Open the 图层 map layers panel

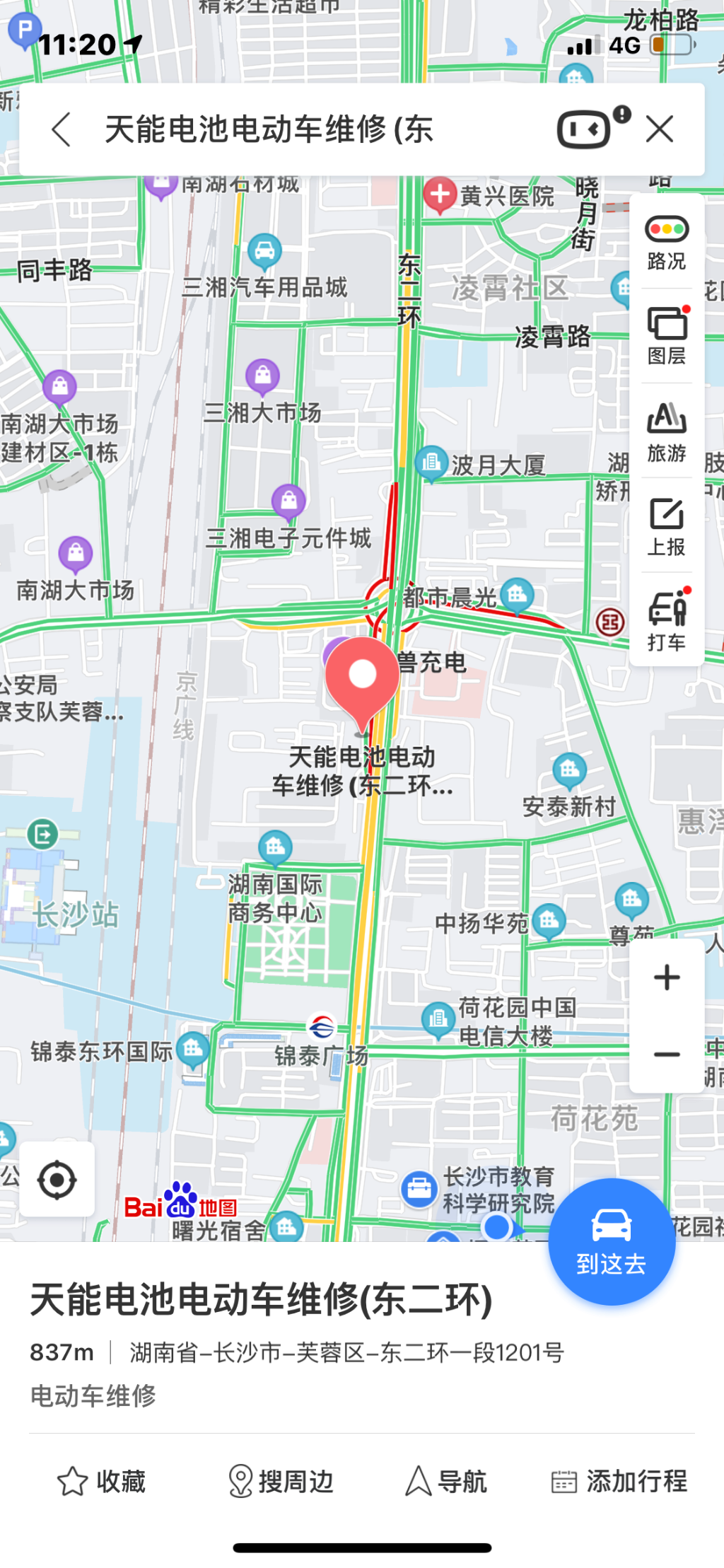pos(666,336)
